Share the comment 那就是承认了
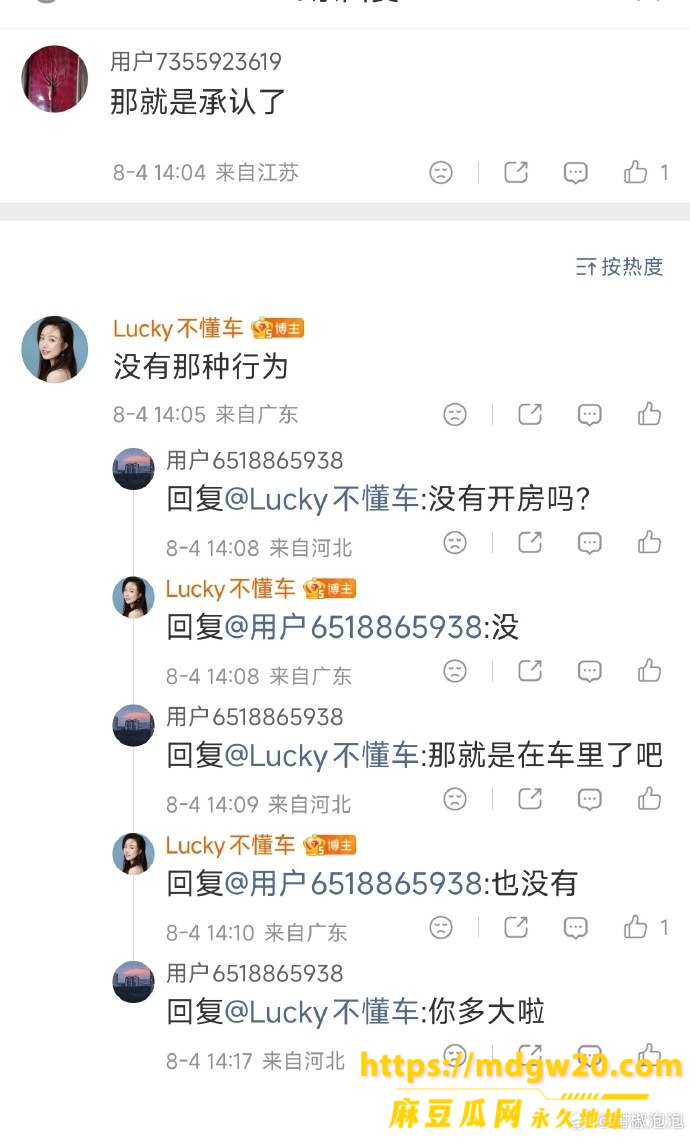Image resolution: width=690 pixels, height=1137 pixels. coord(516,172)
